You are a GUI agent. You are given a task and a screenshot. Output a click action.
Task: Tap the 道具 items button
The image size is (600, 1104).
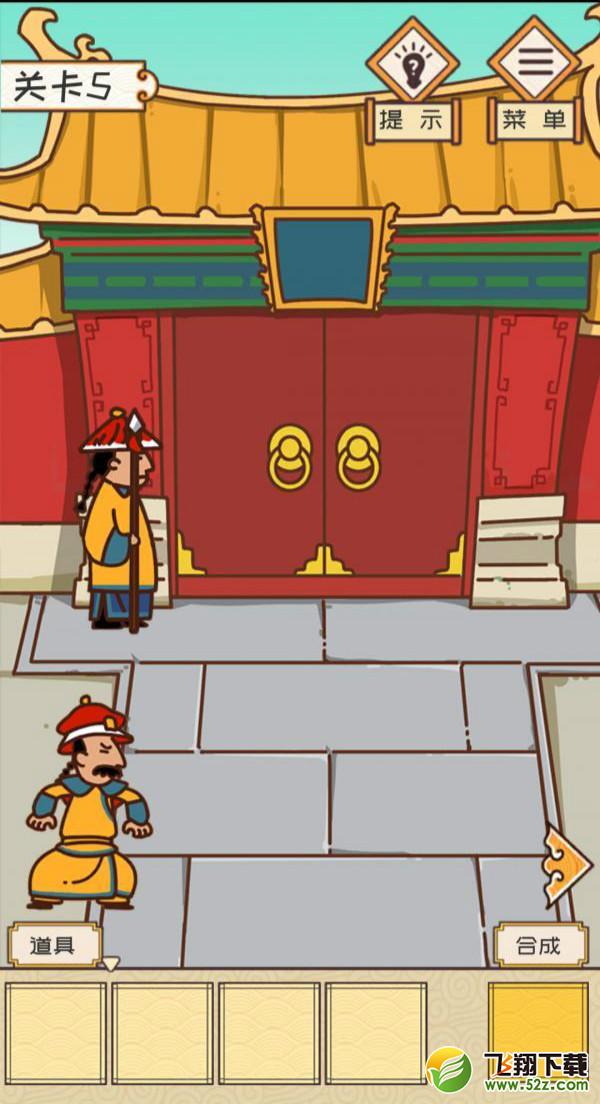[55, 945]
